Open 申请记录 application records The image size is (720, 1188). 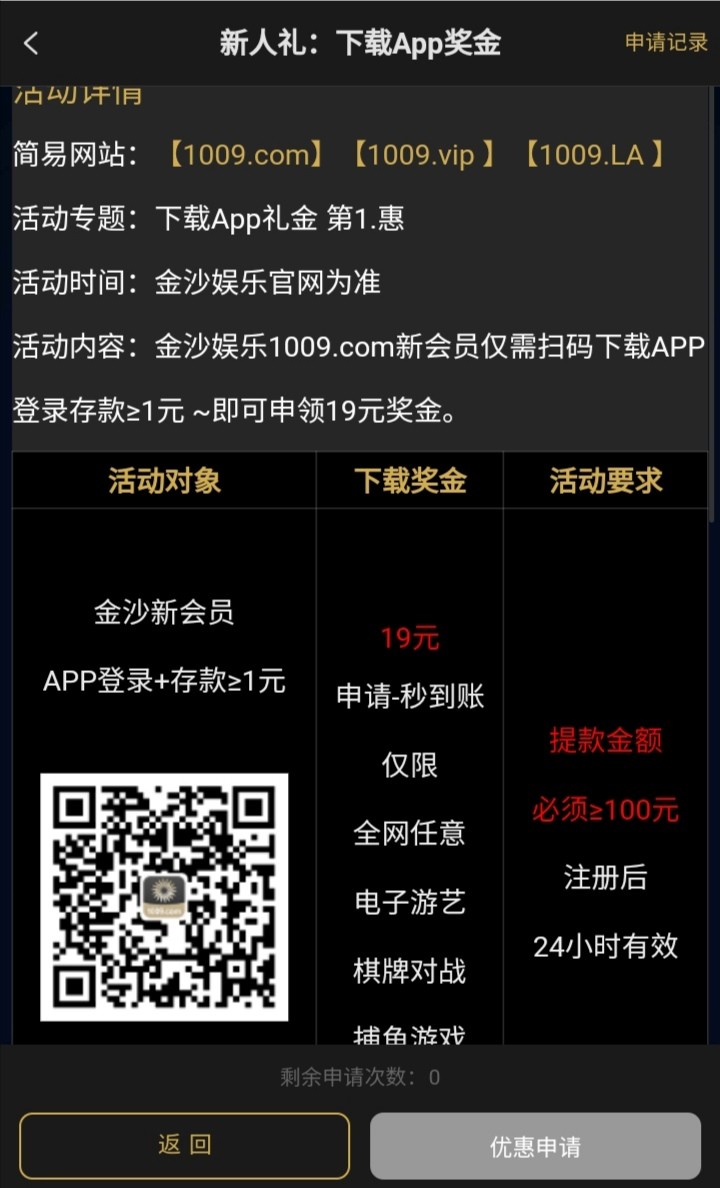point(666,42)
